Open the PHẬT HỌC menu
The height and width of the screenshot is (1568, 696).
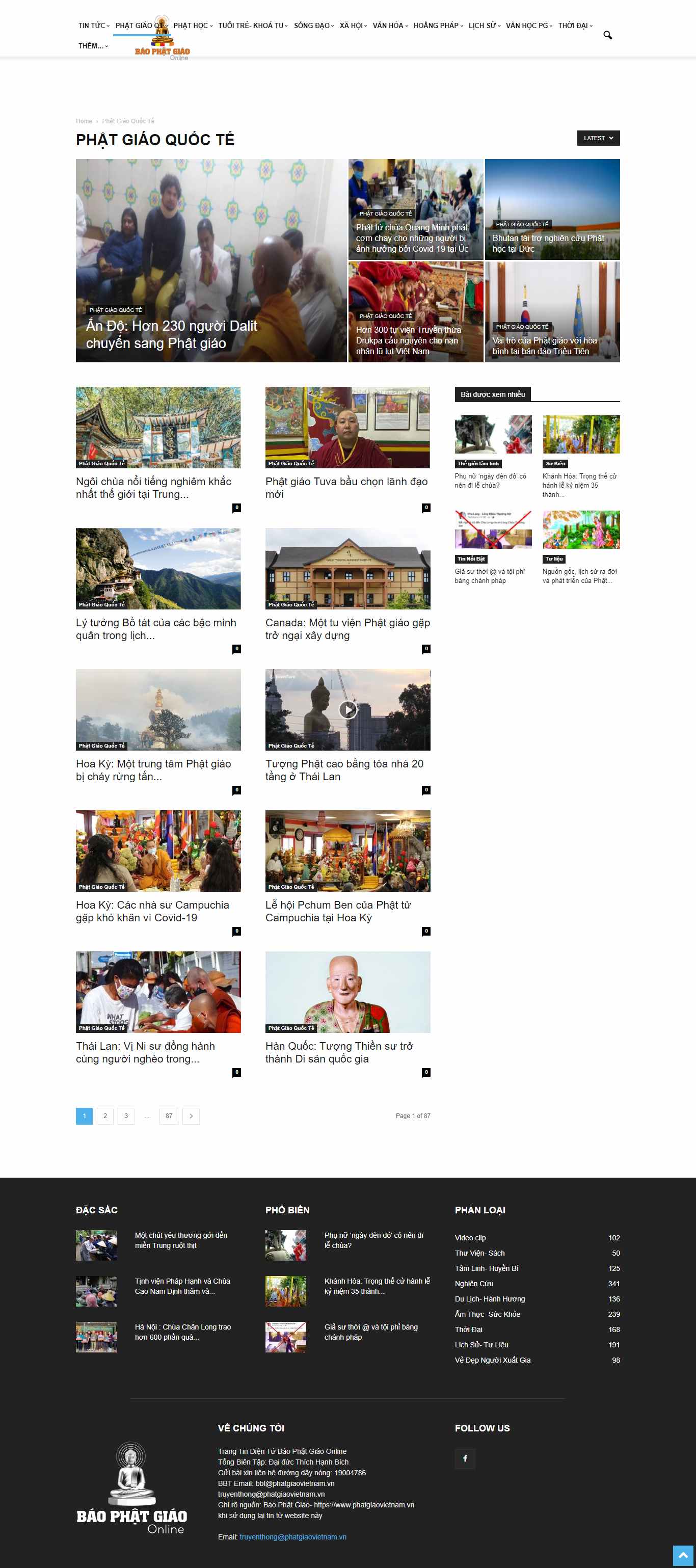click(x=192, y=25)
